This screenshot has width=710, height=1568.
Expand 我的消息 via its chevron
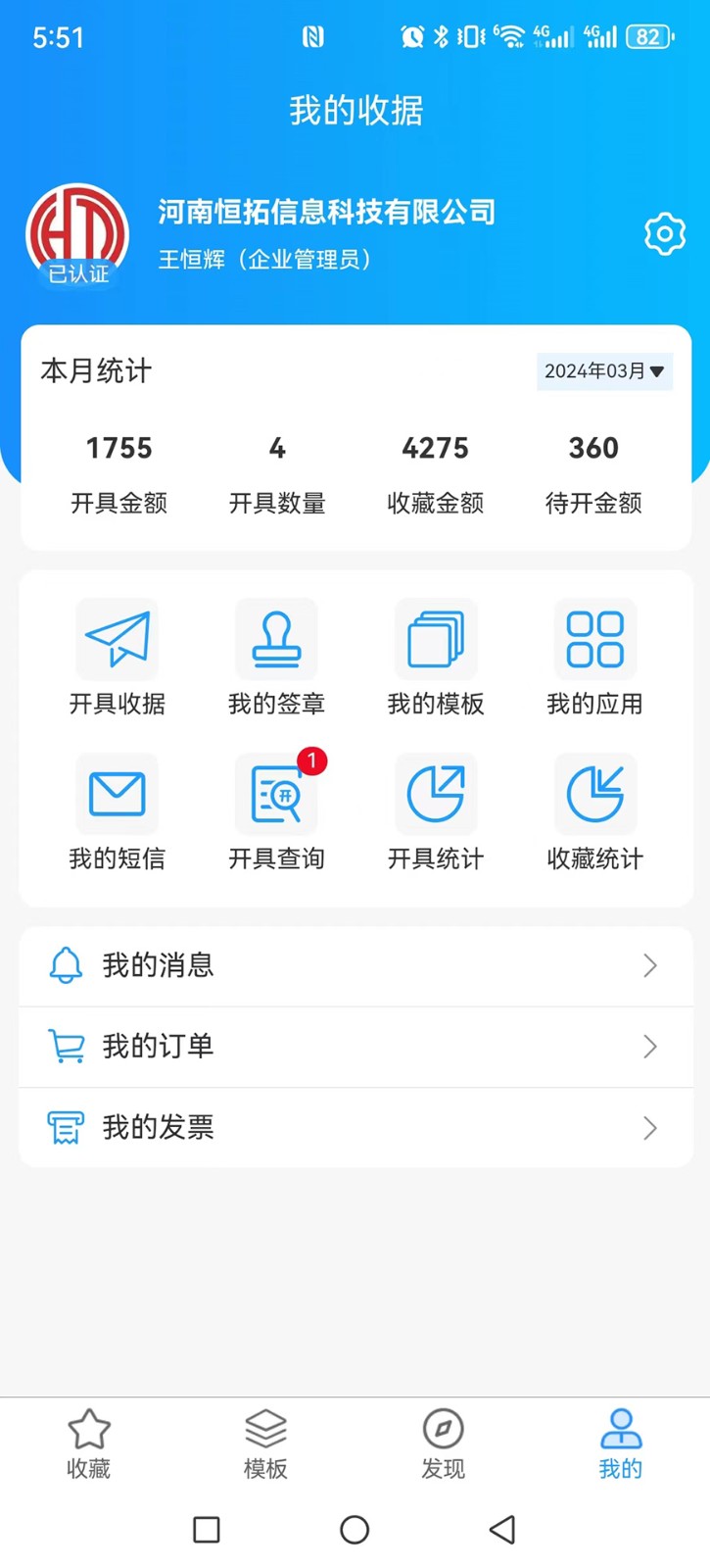(649, 966)
